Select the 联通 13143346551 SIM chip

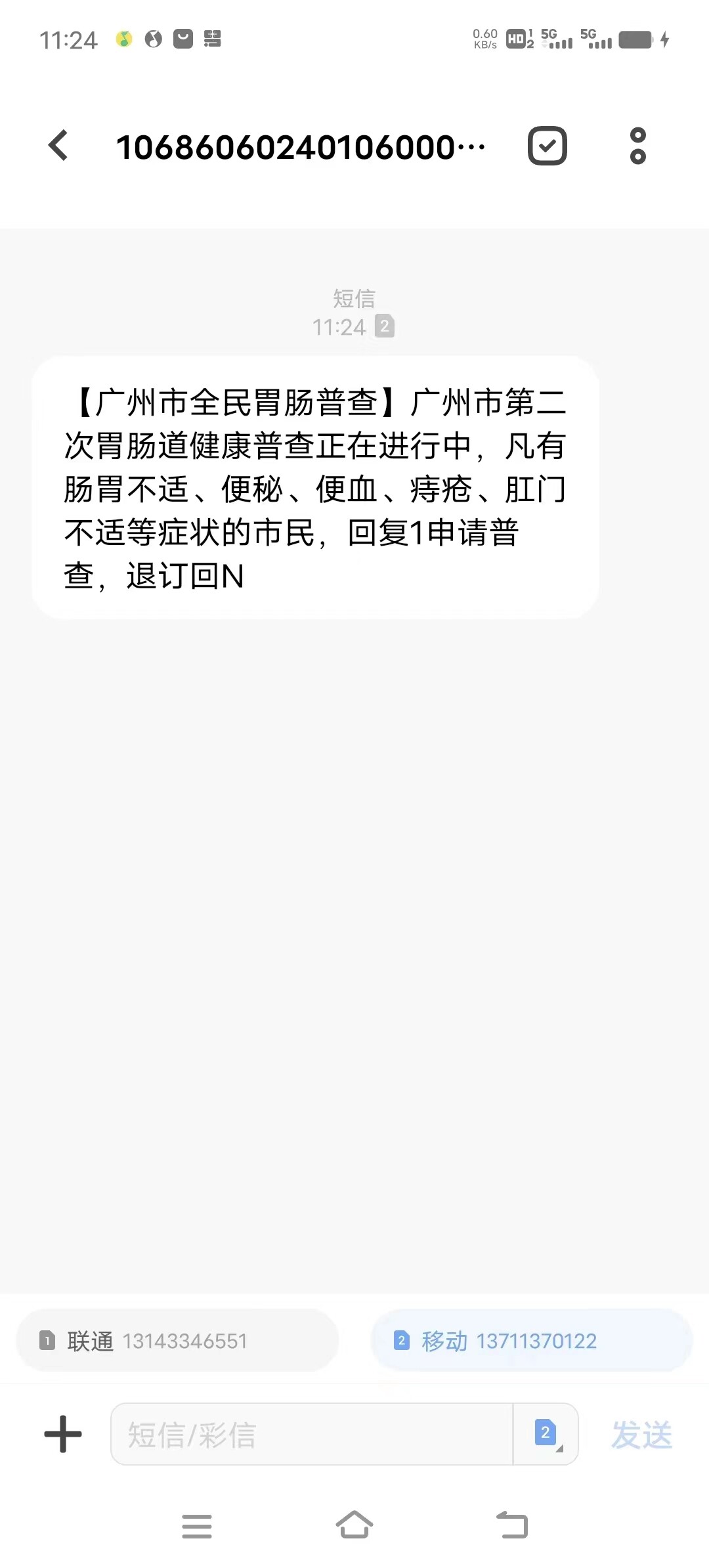pyautogui.click(x=177, y=1341)
